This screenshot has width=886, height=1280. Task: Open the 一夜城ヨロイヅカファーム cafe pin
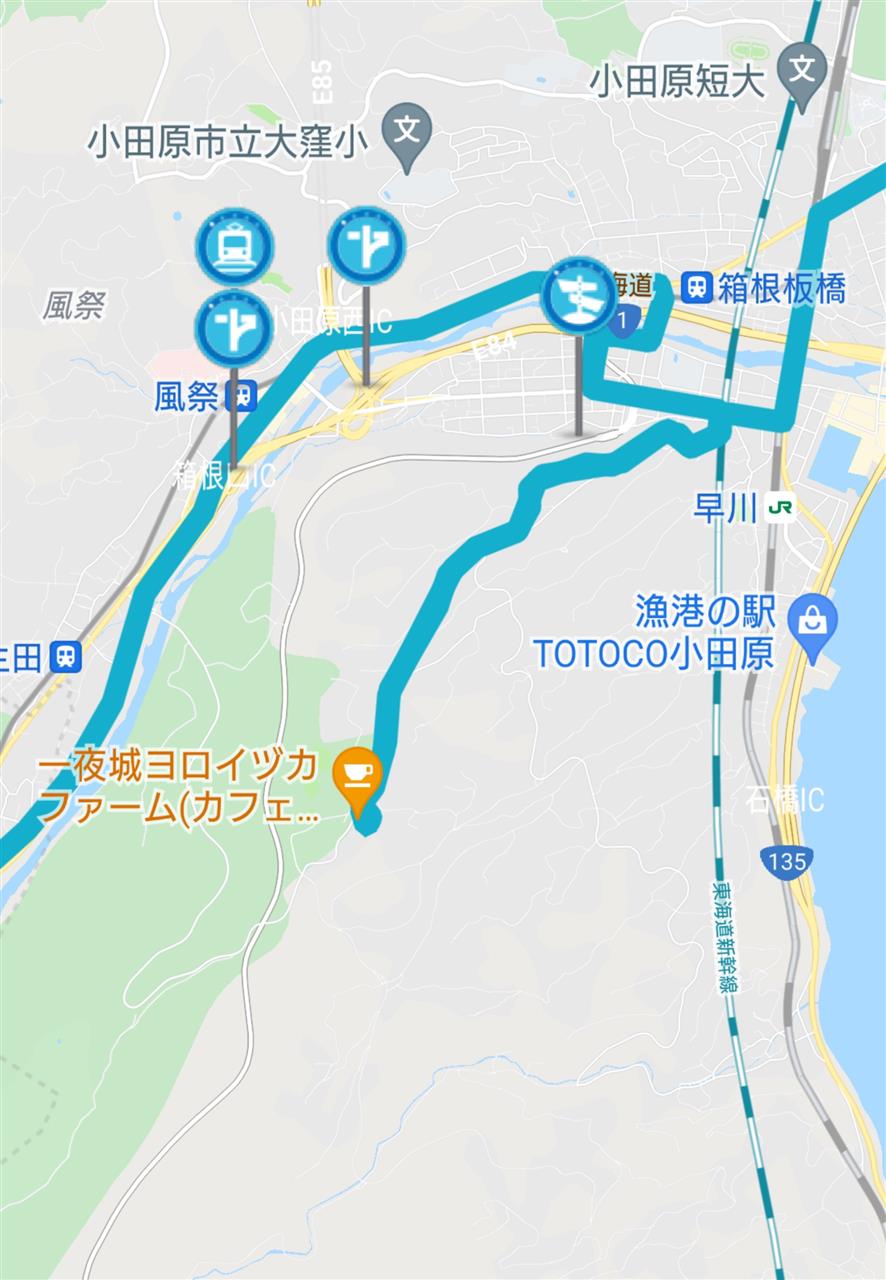(x=358, y=774)
